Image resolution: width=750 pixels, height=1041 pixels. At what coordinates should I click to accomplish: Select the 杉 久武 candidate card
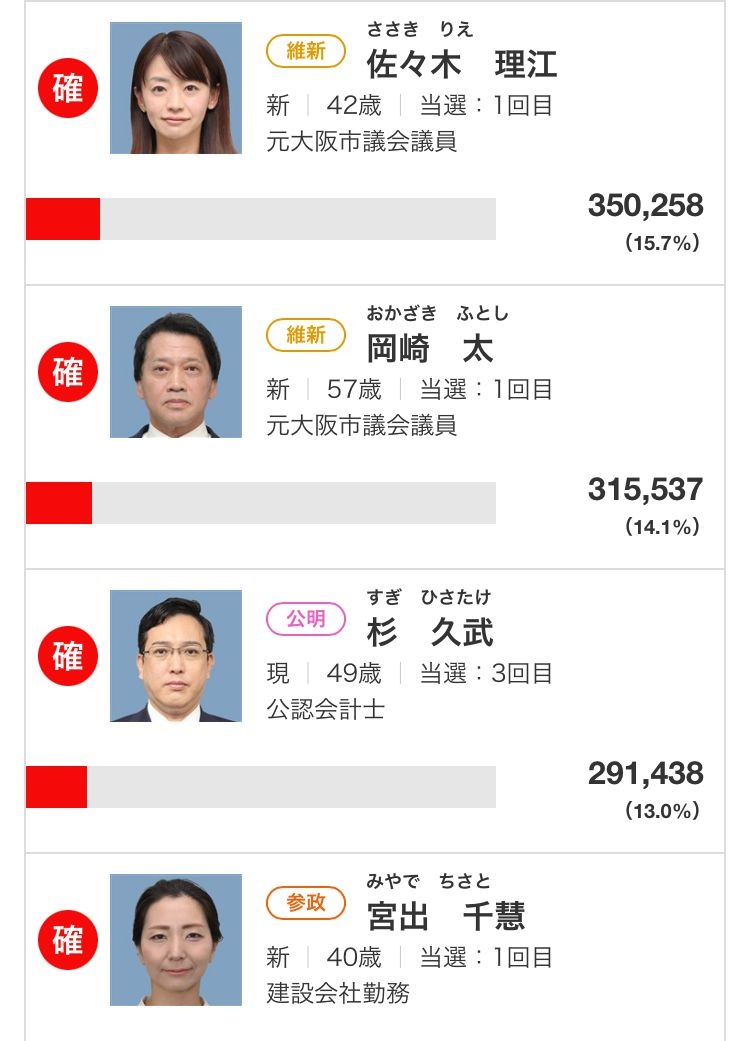pyautogui.click(x=430, y=633)
